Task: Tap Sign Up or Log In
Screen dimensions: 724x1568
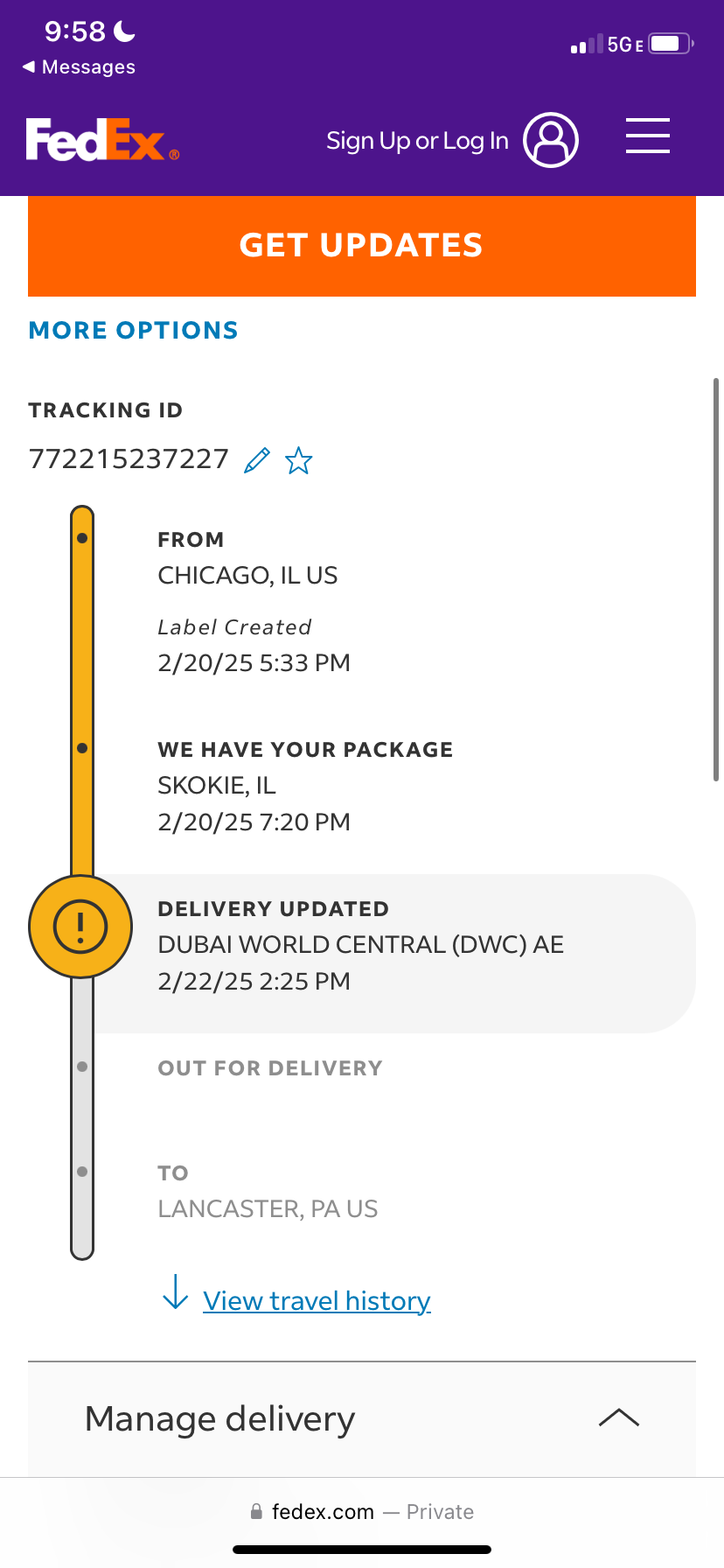Action: 452,140
